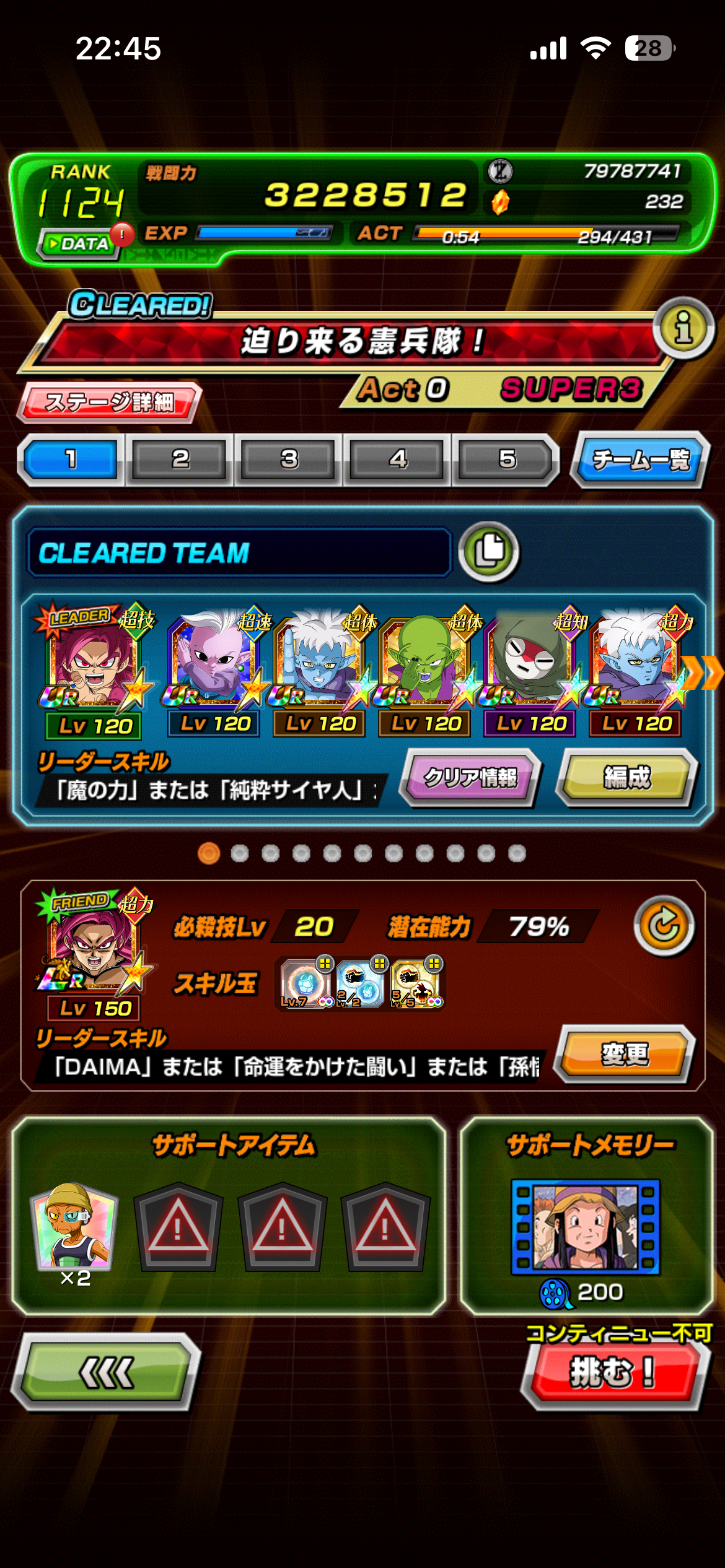The width and height of the screenshot is (725, 1568).
Task: Tap the orange arrow to see the next team
Action: (x=703, y=673)
